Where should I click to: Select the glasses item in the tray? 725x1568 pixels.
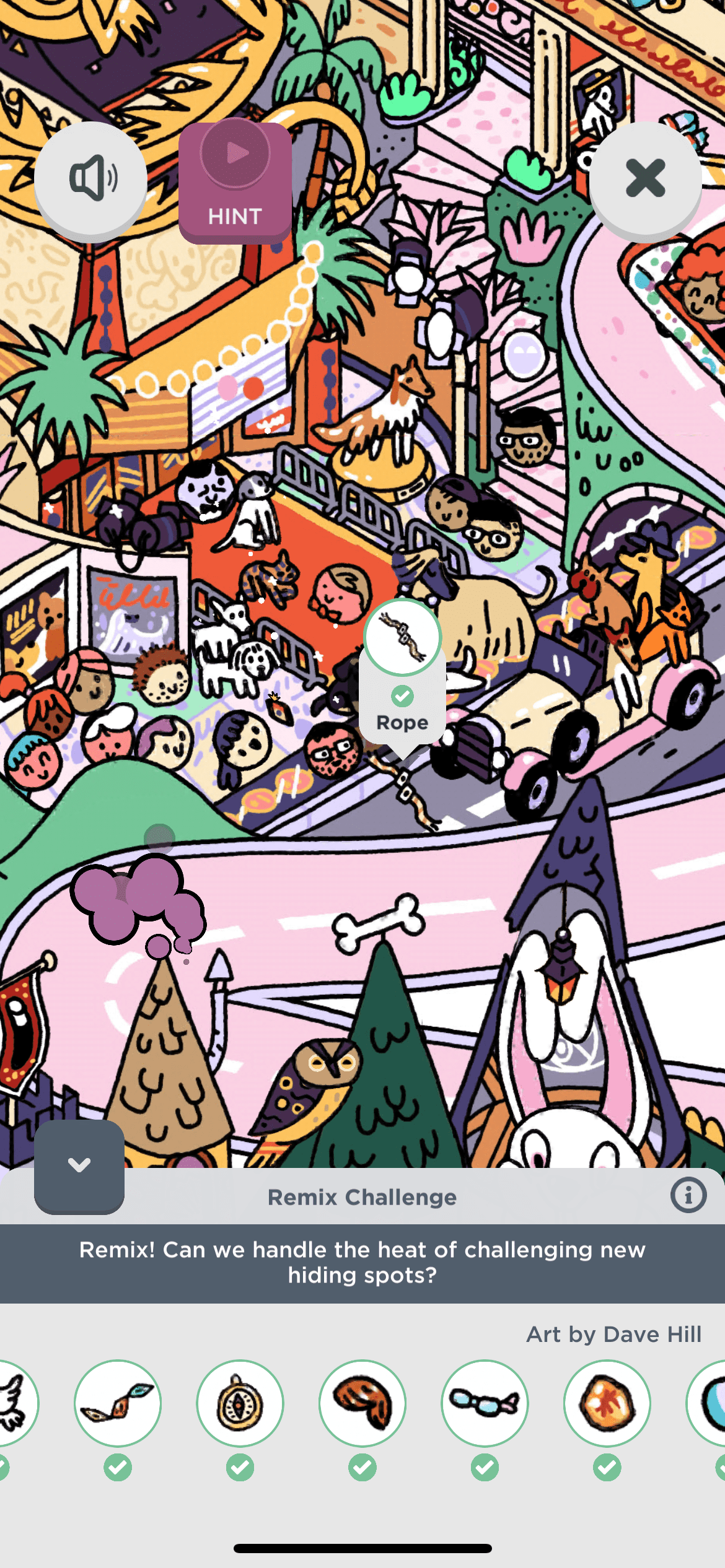click(x=485, y=1403)
